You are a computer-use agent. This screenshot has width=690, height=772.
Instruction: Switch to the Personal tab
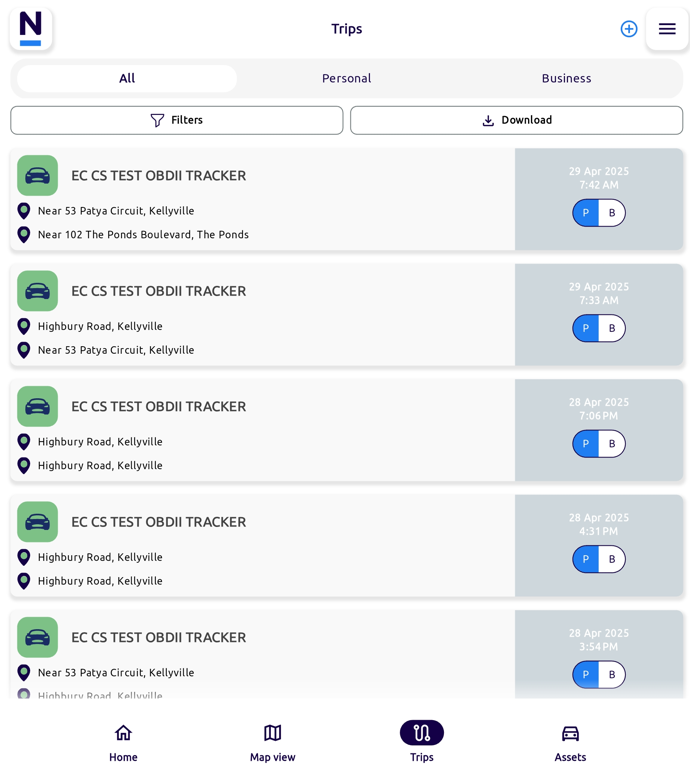[346, 78]
